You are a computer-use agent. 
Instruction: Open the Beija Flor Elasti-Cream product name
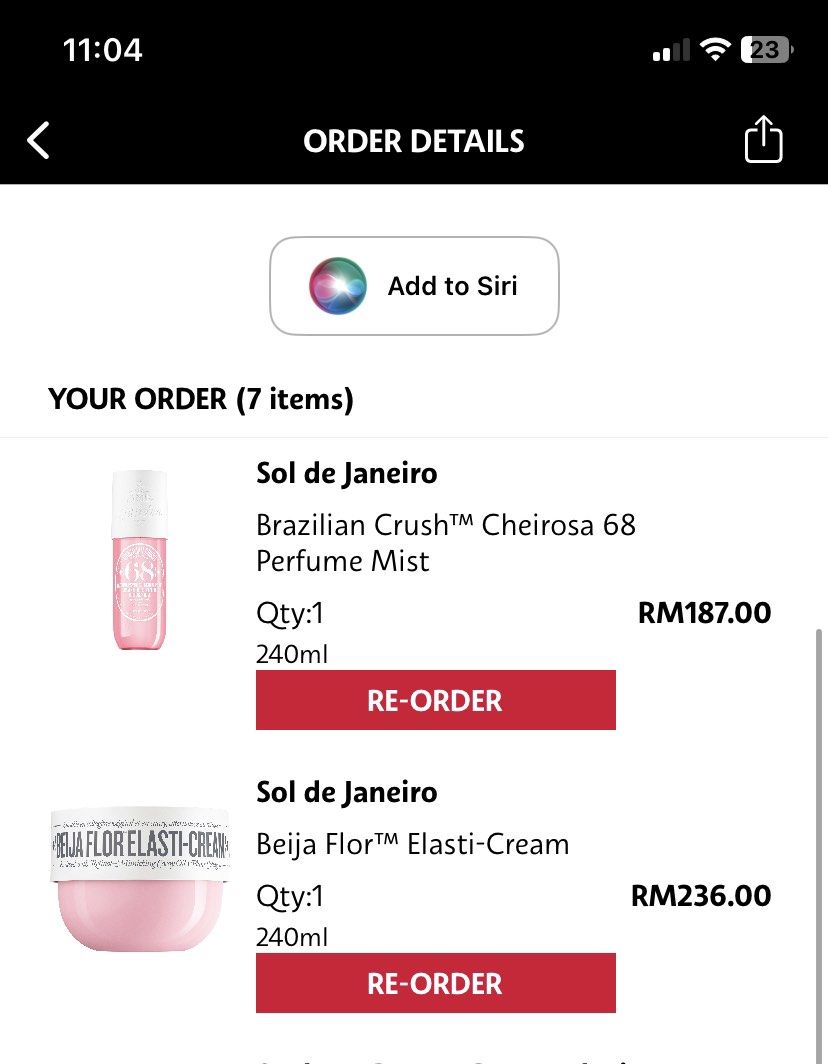point(413,844)
